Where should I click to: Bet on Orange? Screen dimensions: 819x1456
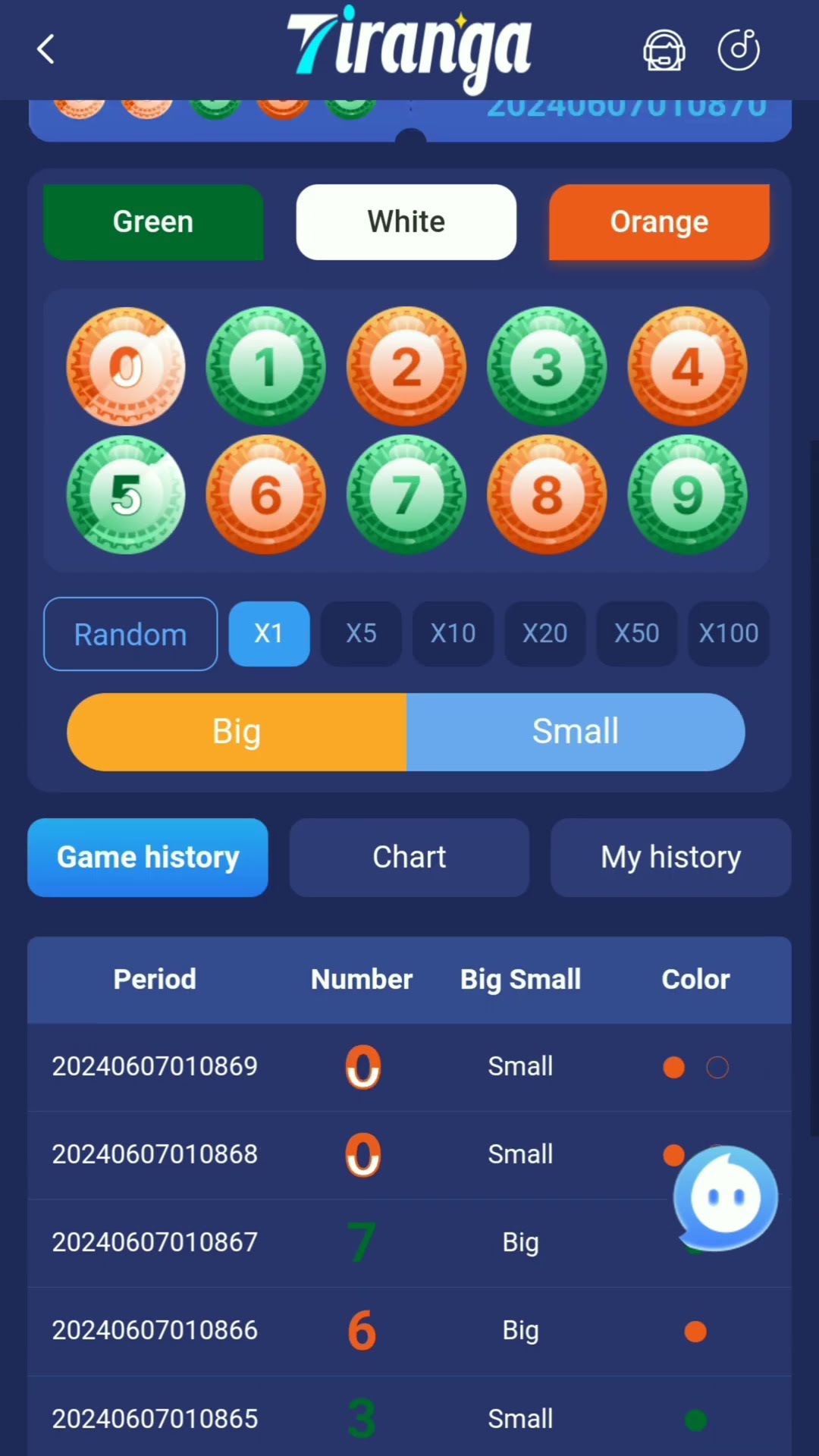pyautogui.click(x=659, y=222)
